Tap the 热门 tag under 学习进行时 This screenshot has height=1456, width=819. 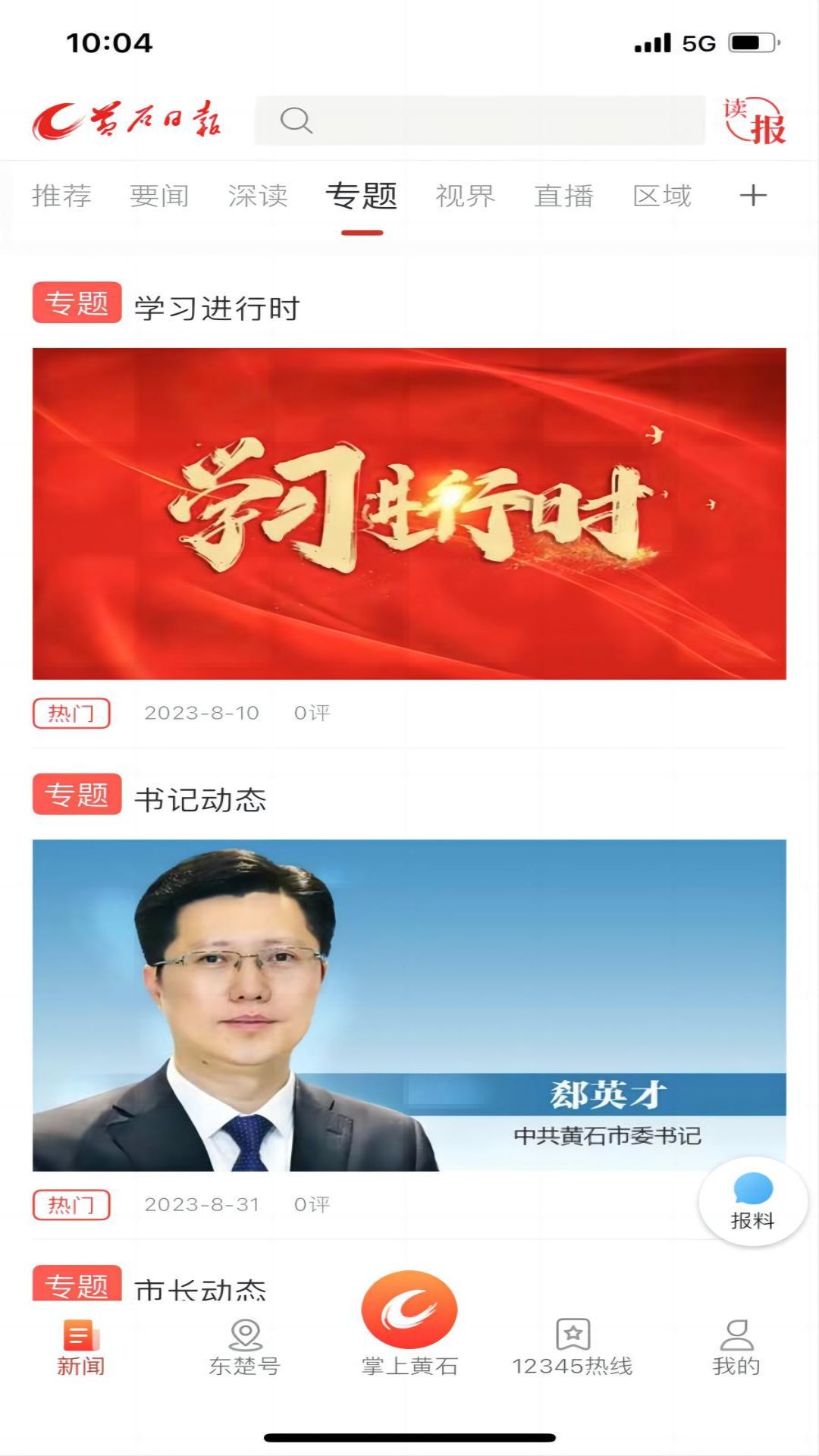tap(72, 713)
